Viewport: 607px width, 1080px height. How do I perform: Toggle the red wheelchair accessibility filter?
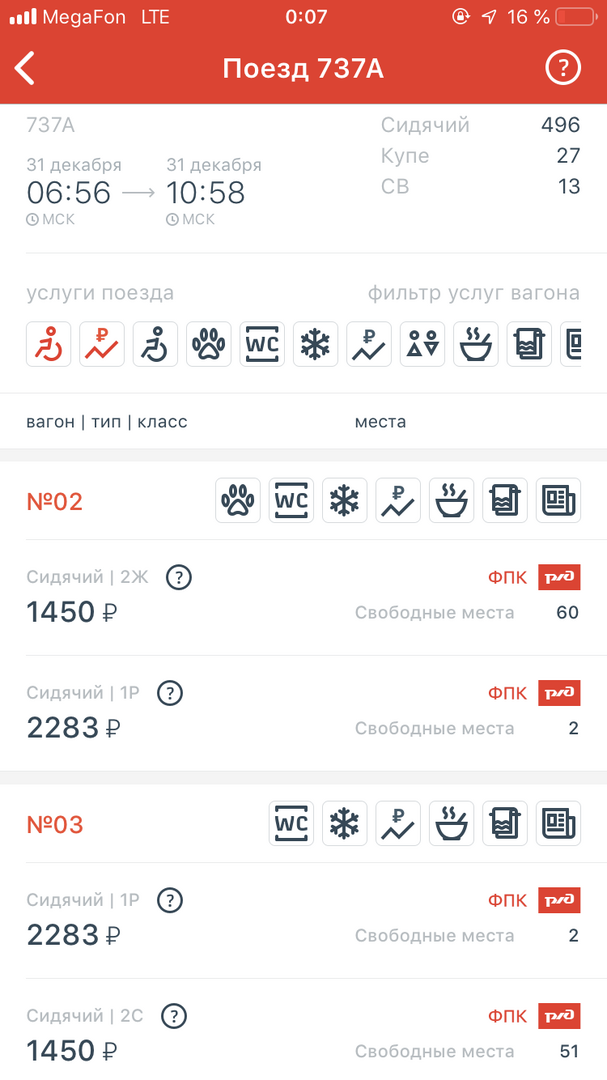point(49,344)
